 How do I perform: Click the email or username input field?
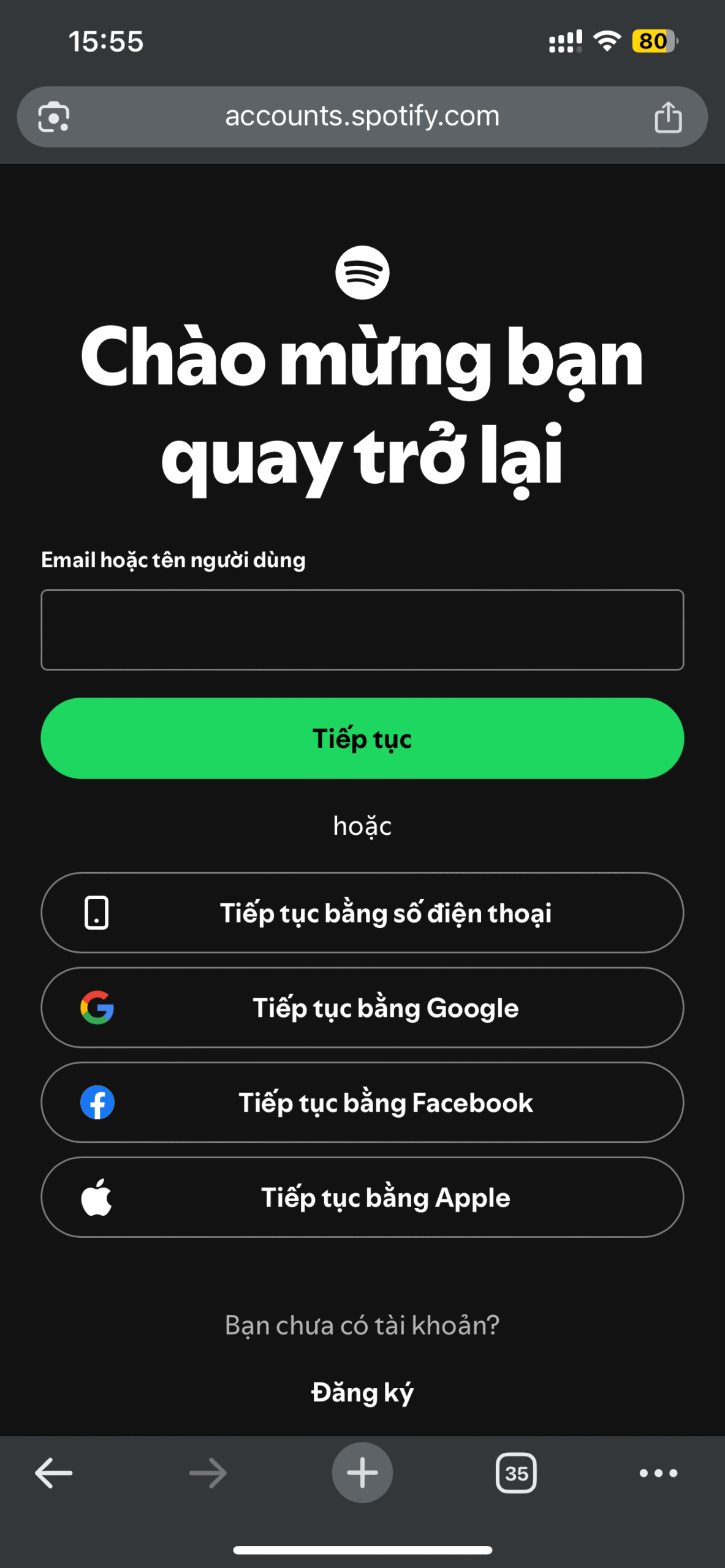click(362, 630)
